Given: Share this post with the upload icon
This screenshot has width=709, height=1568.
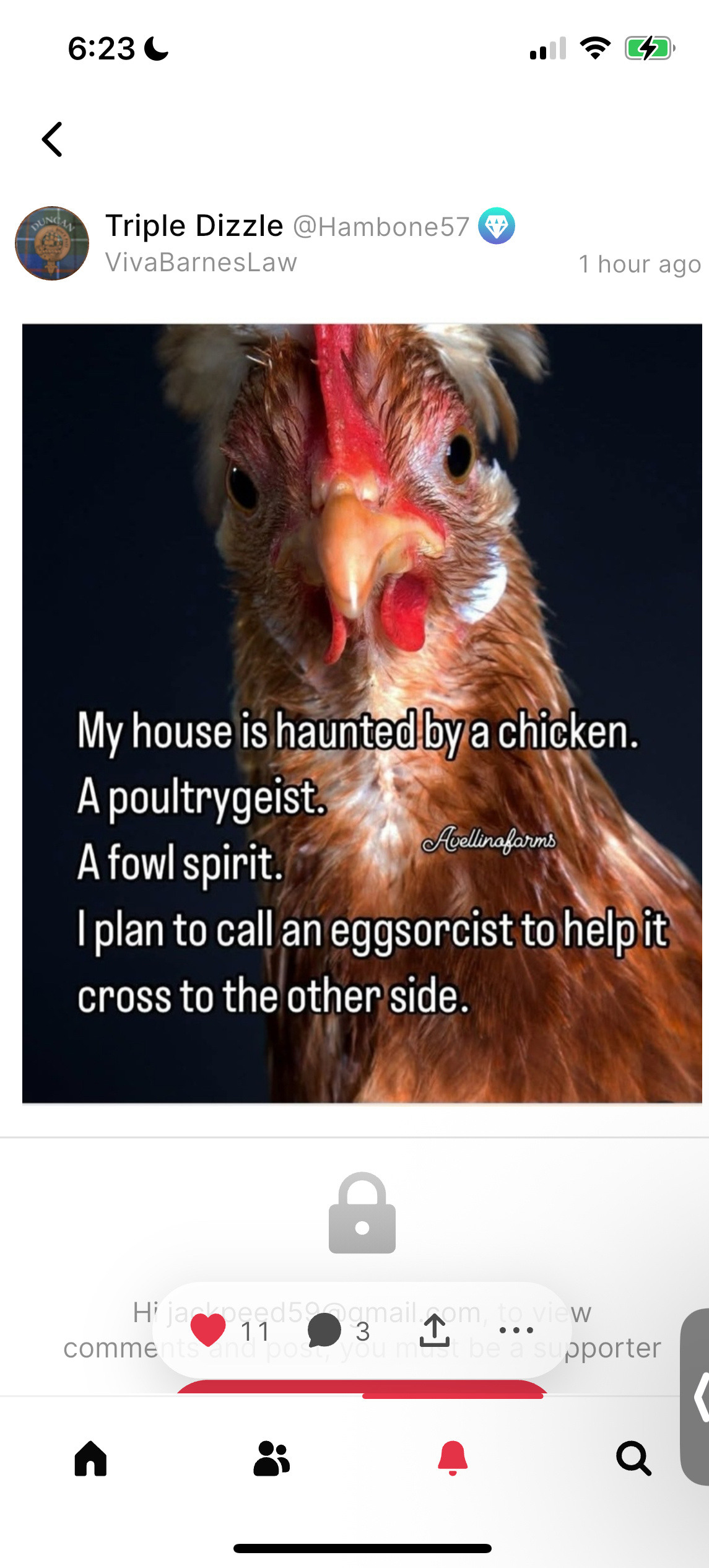Looking at the screenshot, I should point(434,1330).
